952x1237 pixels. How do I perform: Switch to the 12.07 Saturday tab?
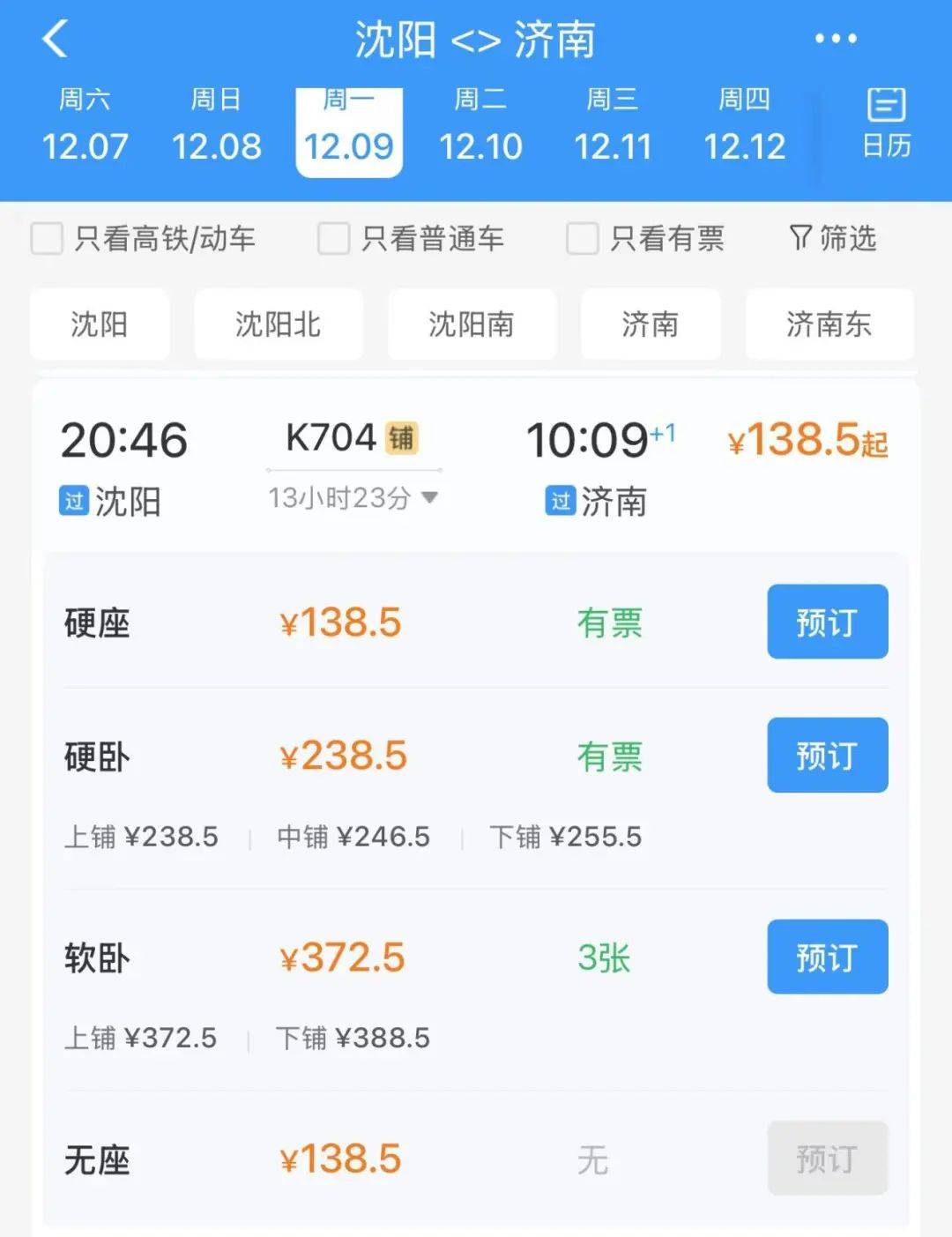[x=86, y=128]
